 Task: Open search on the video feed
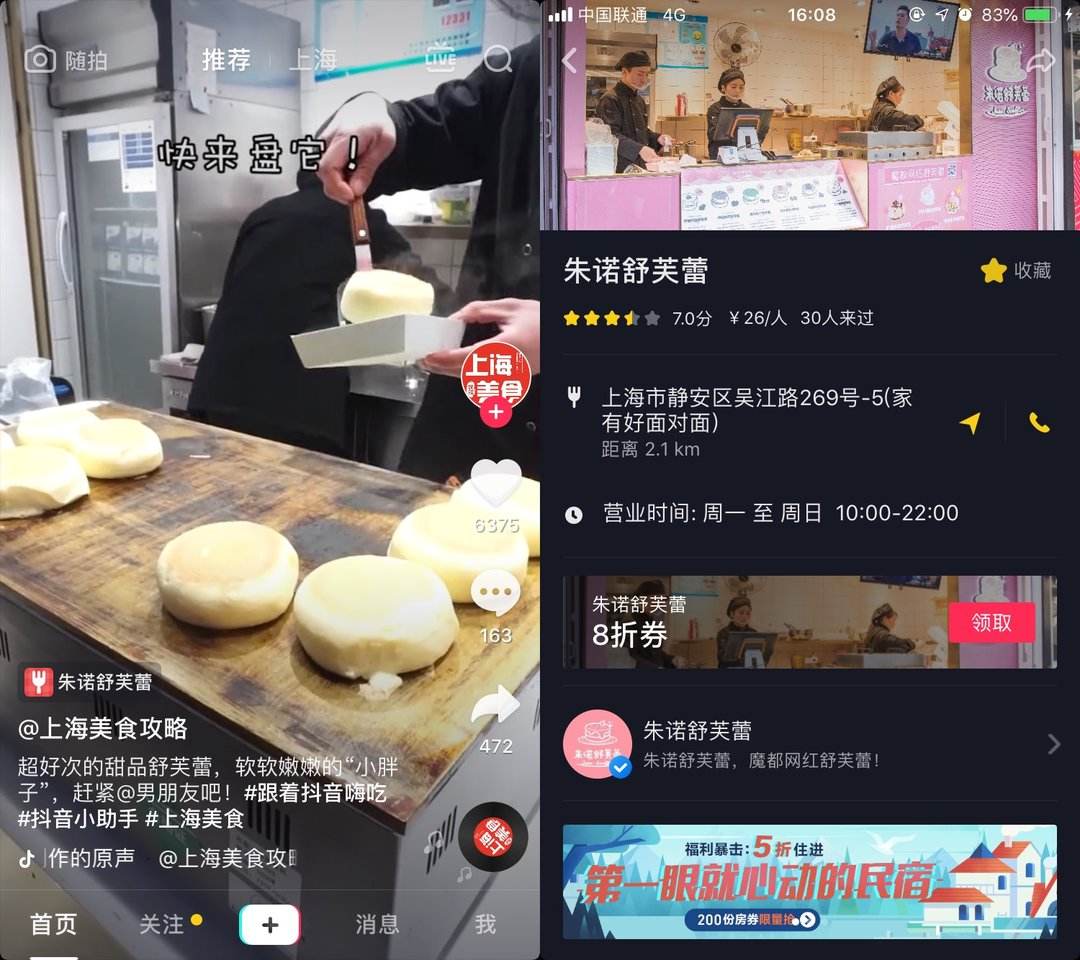click(498, 59)
